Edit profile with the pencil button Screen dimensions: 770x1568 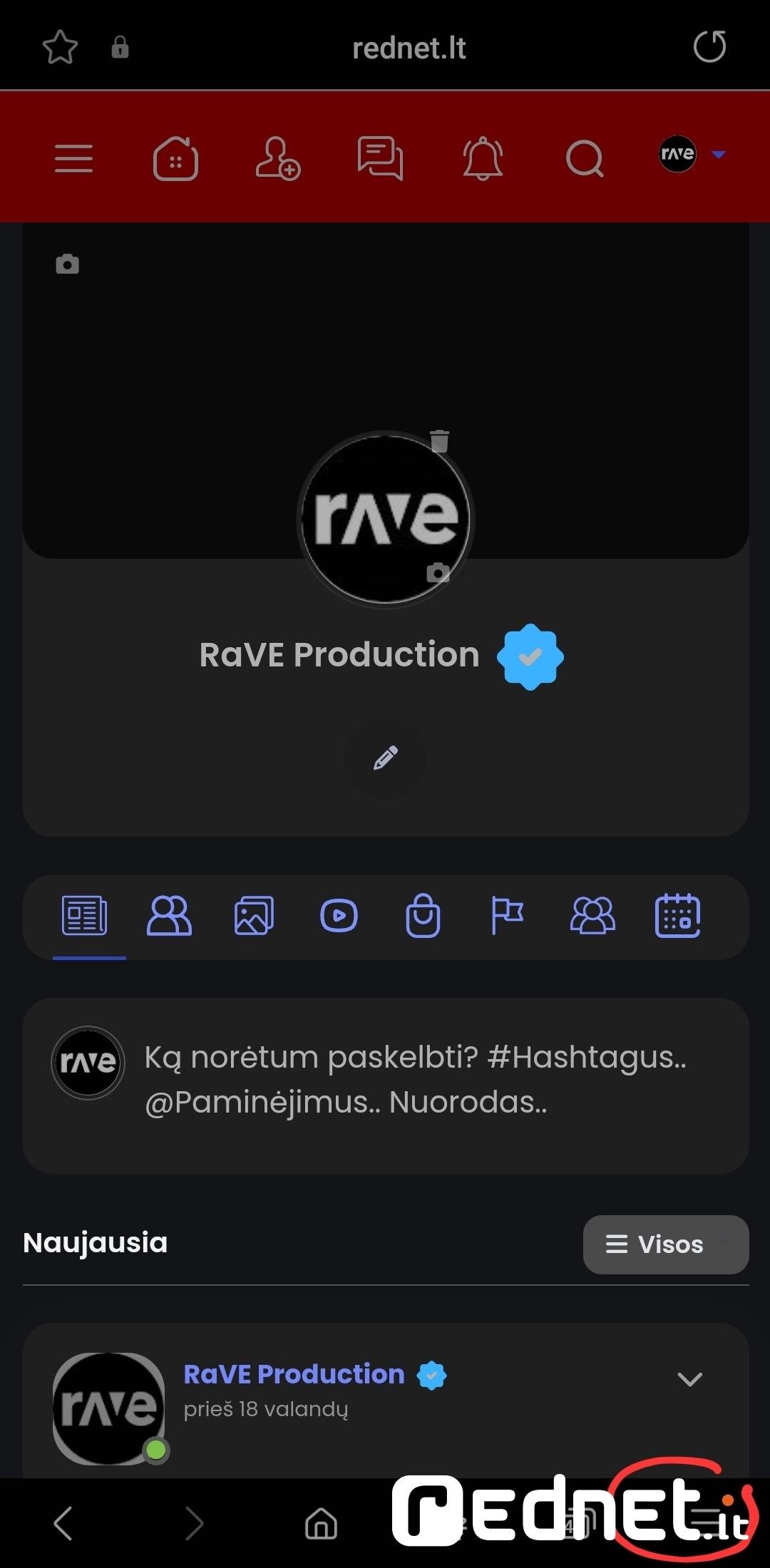point(386,758)
